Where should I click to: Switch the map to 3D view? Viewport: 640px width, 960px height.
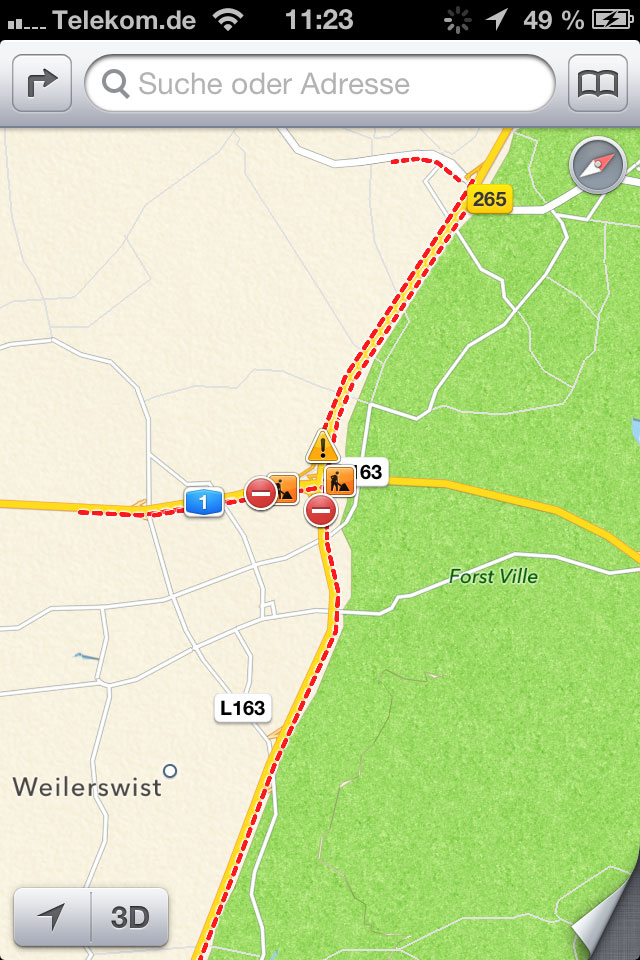click(130, 917)
